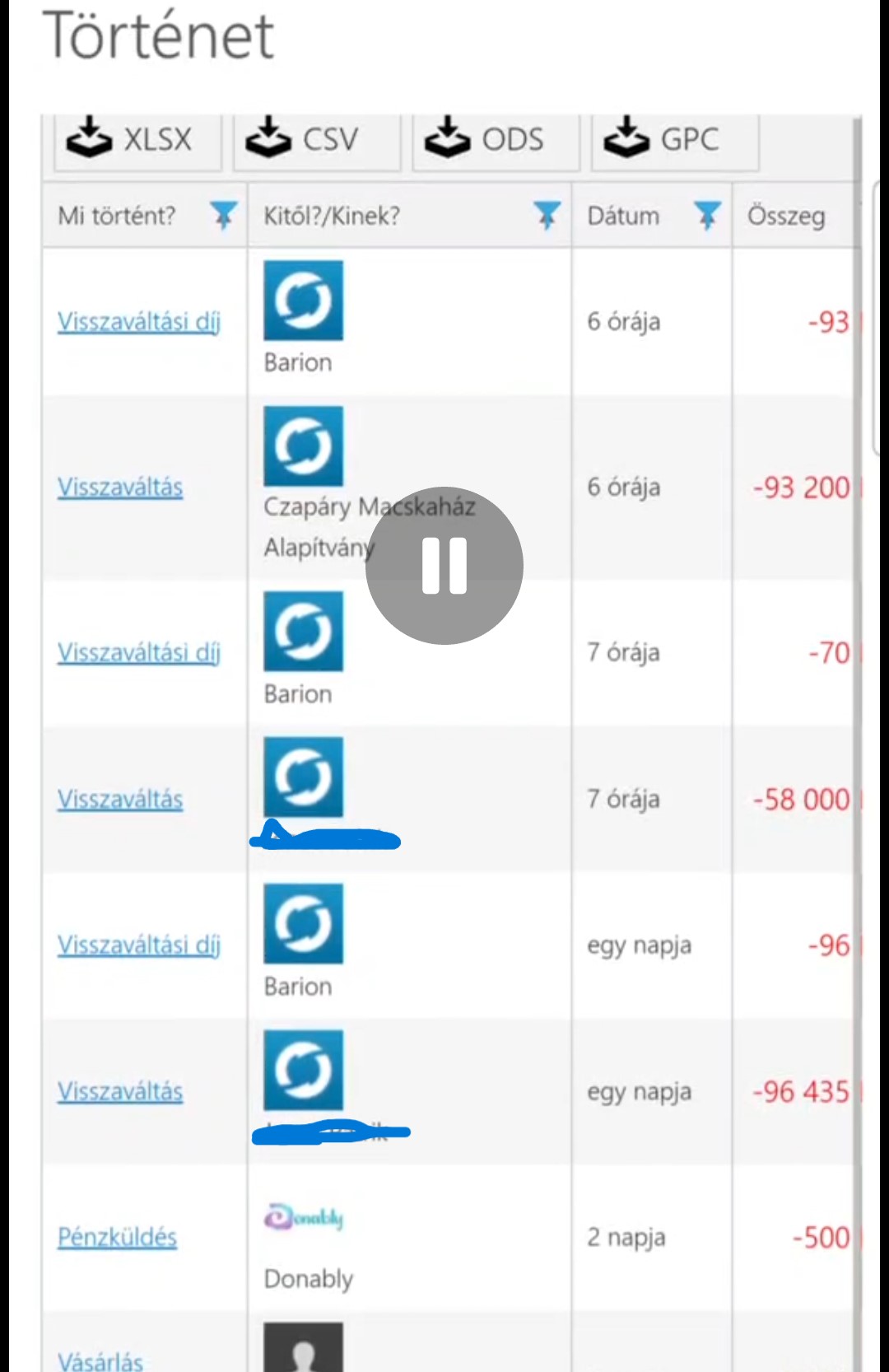Export transactions in GPC format

675,140
